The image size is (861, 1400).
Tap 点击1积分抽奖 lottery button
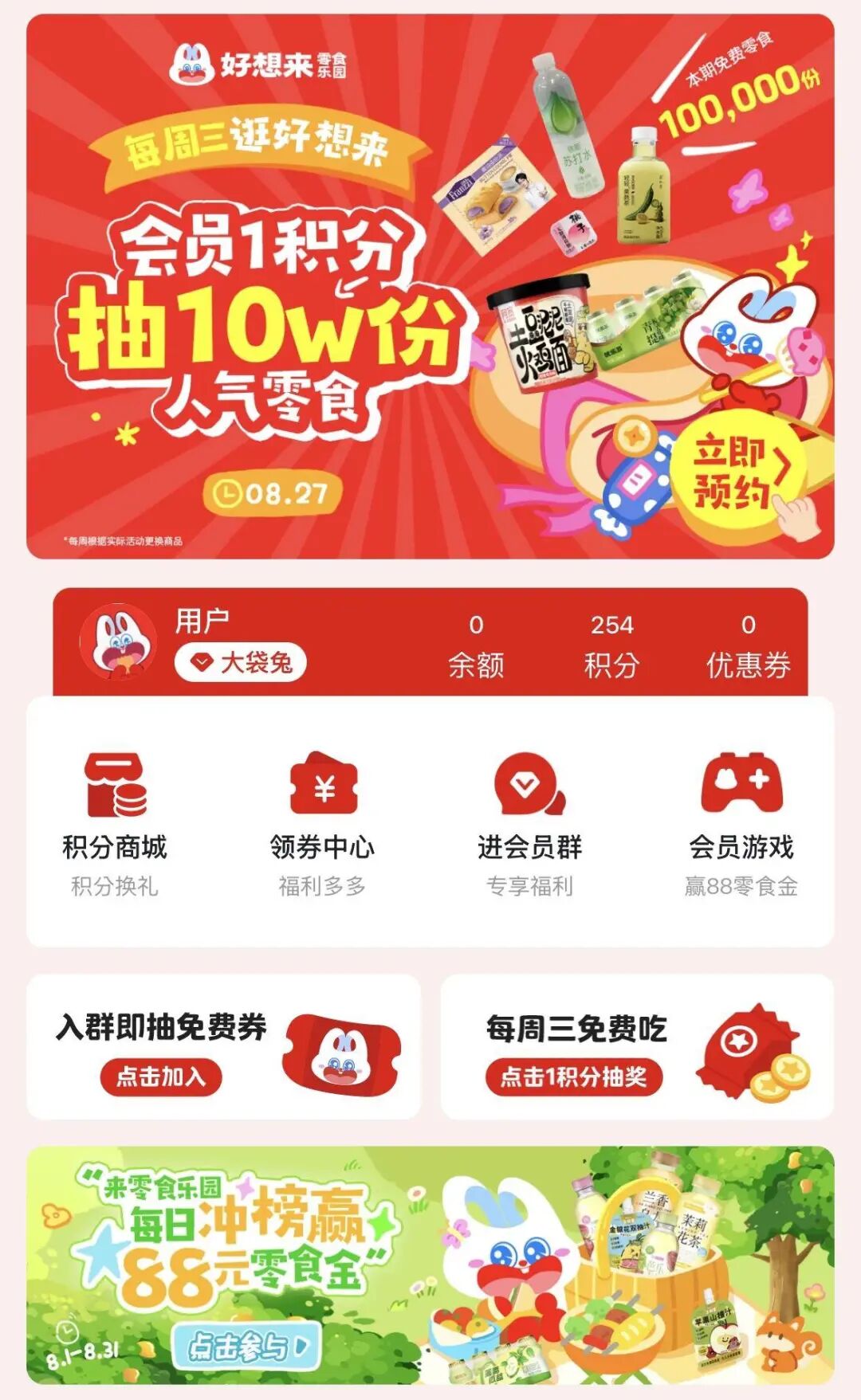(574, 1077)
